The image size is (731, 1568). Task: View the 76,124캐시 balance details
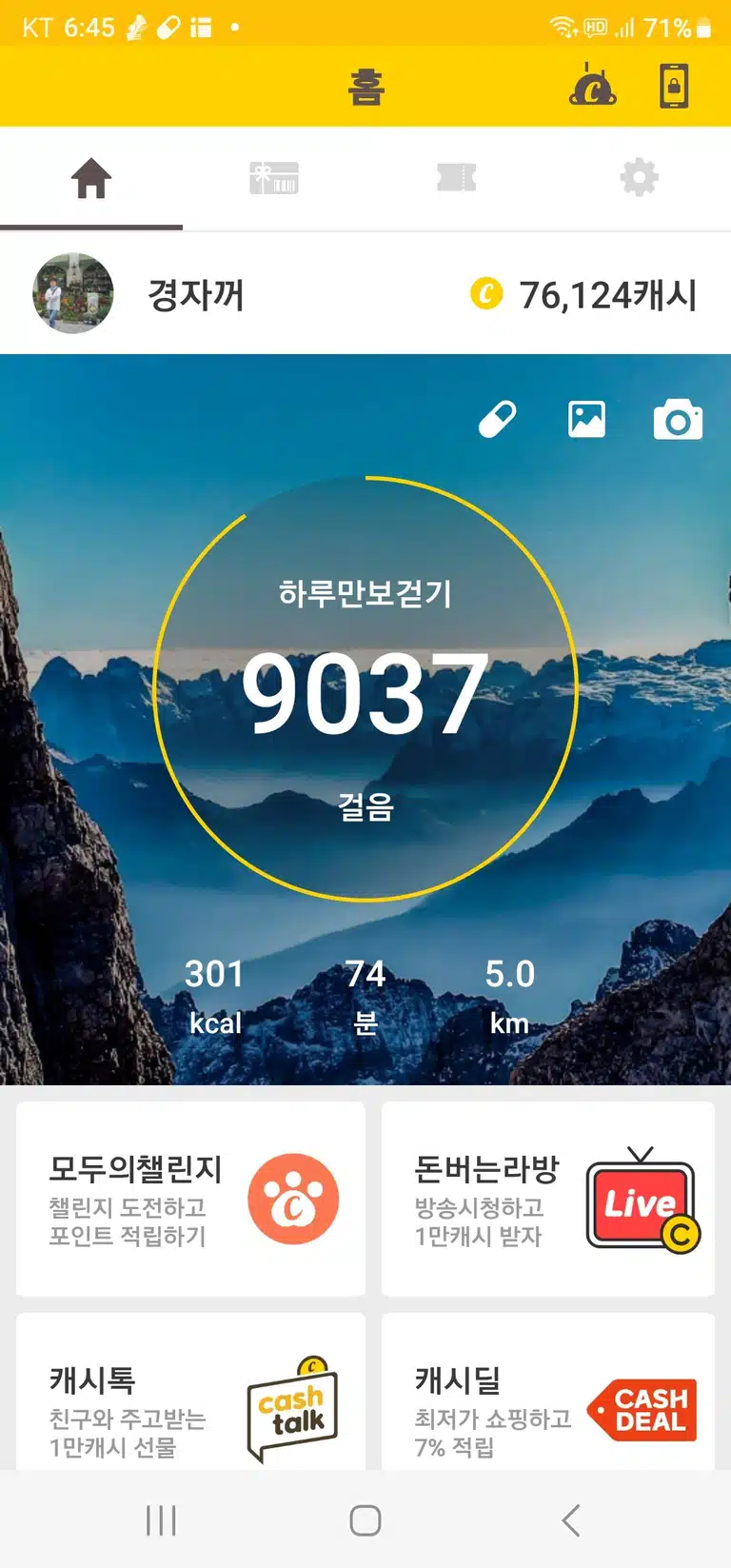[583, 294]
